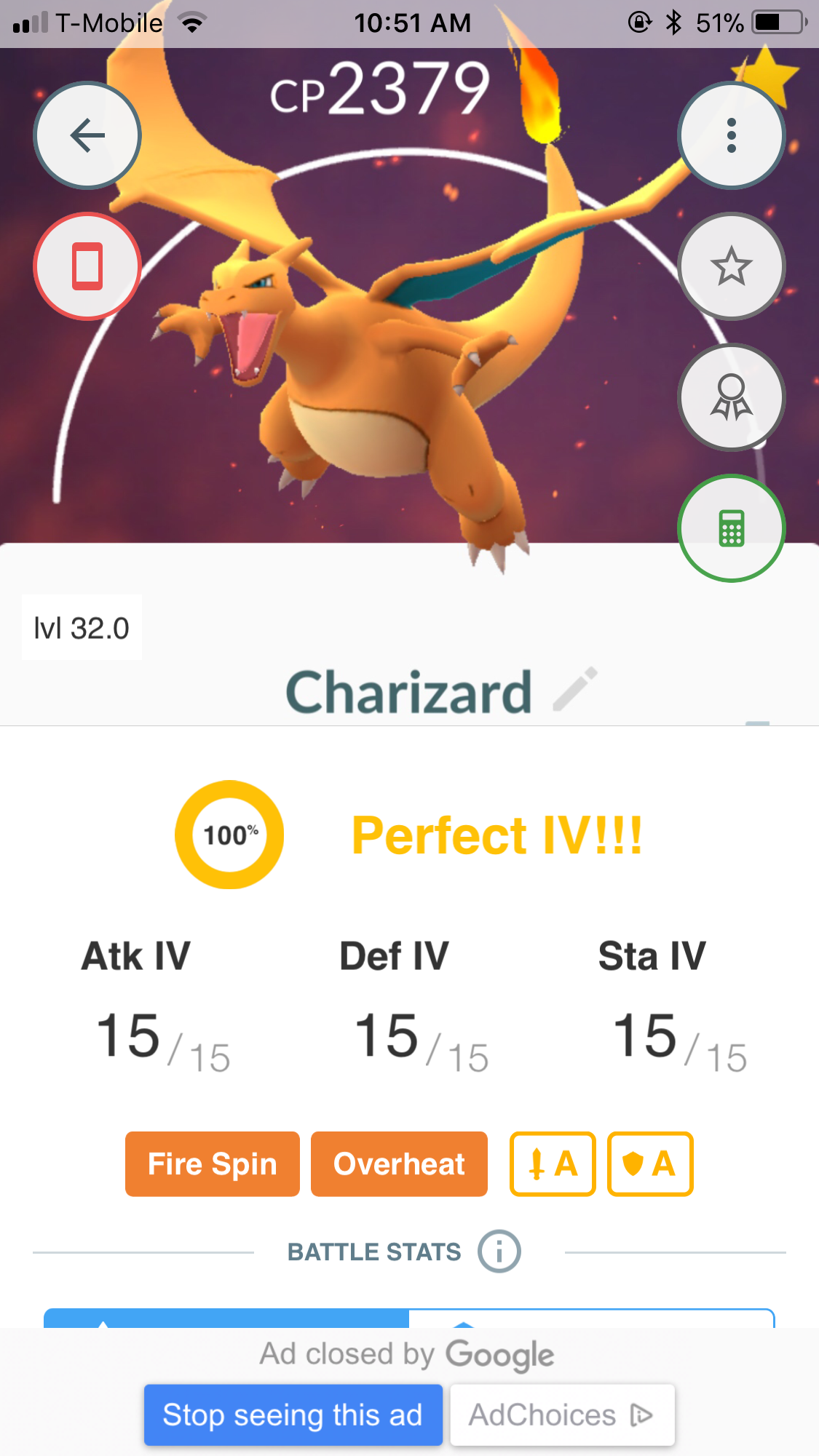Open the ribbon award button
The height and width of the screenshot is (1456, 819).
732,397
